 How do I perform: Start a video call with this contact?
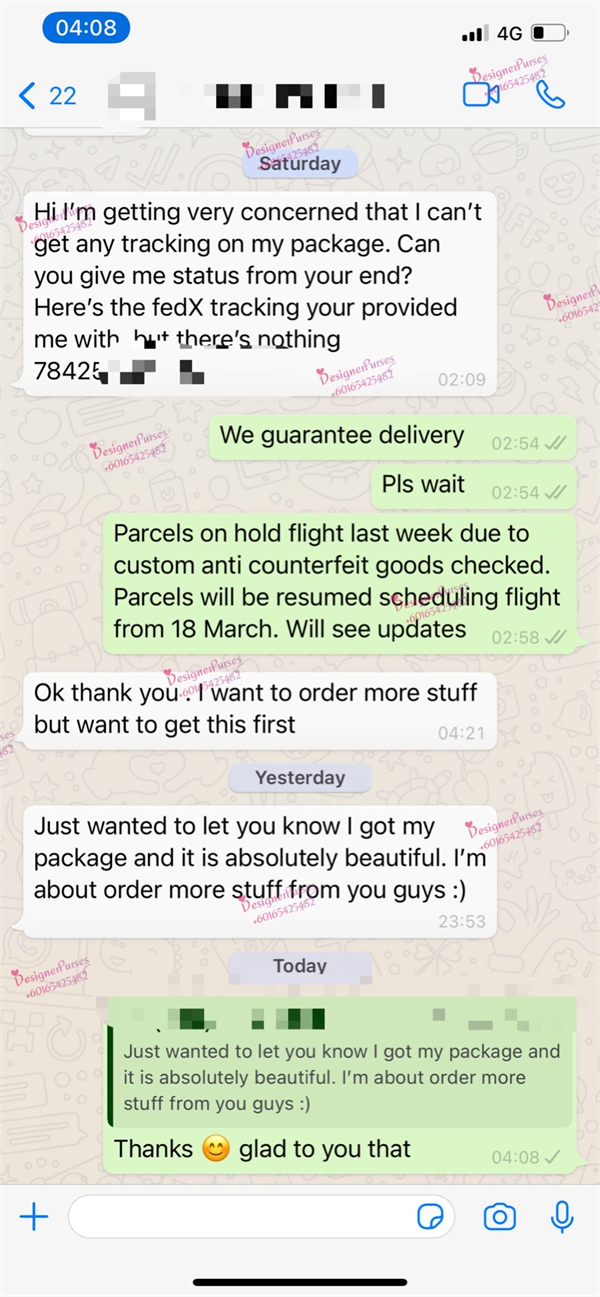(x=481, y=95)
